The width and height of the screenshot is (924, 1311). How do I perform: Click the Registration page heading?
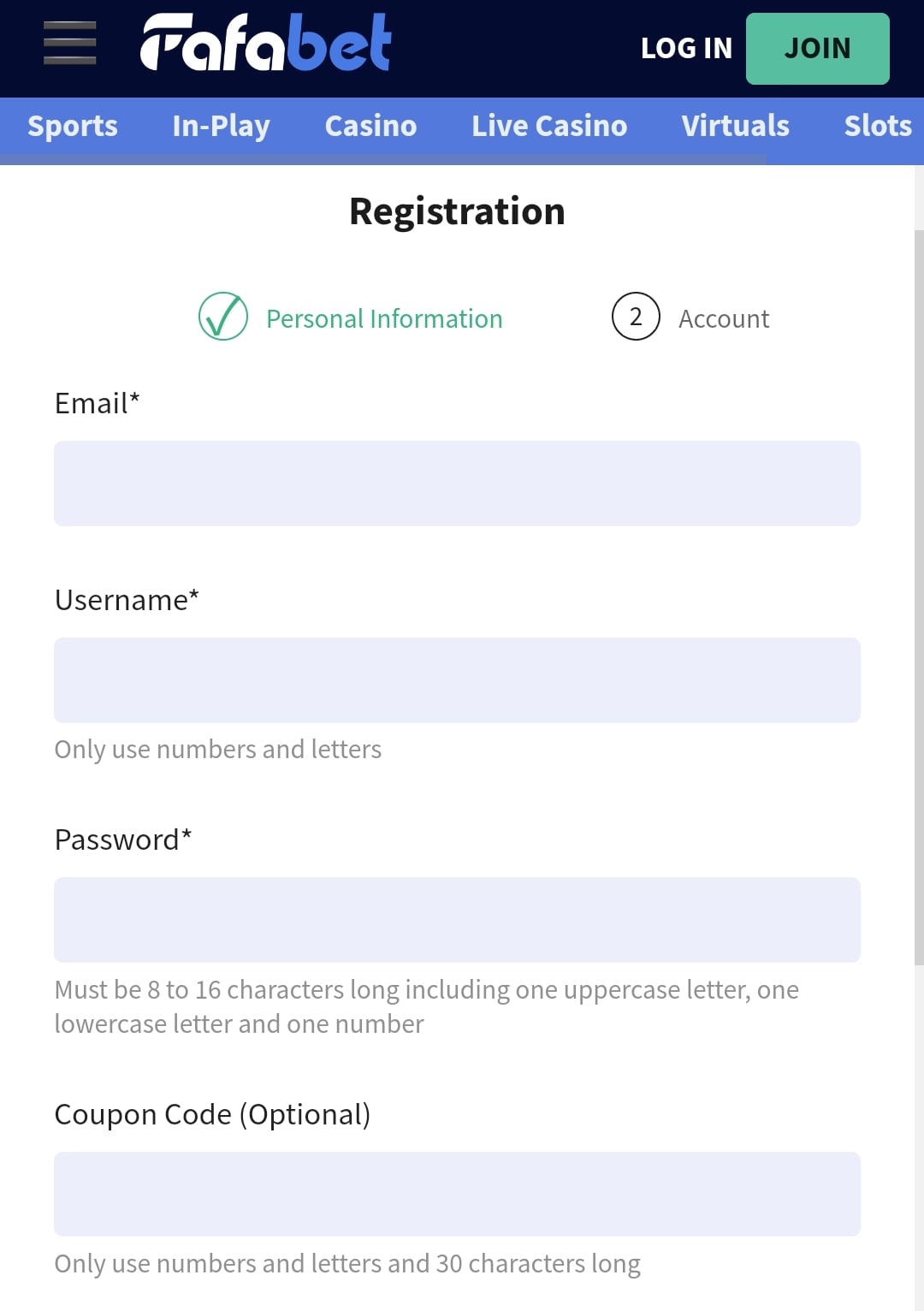coord(457,211)
